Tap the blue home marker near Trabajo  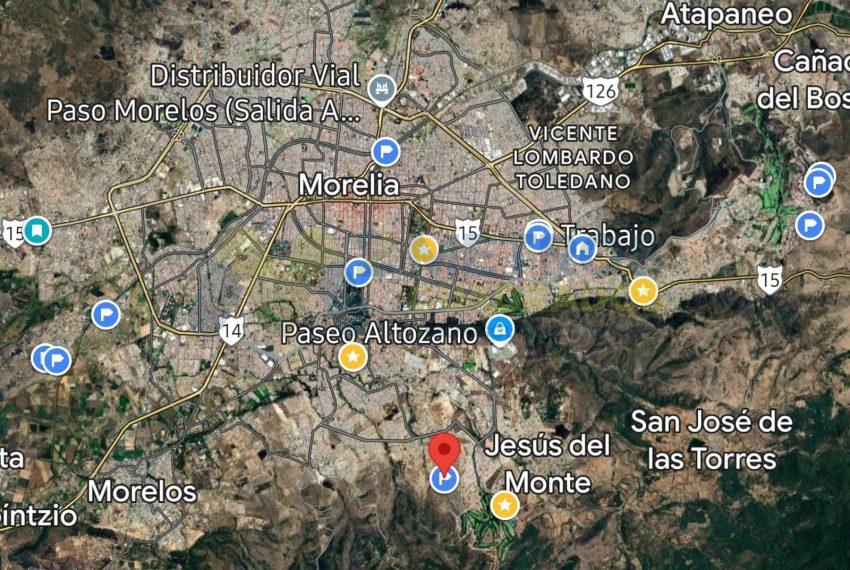581,248
